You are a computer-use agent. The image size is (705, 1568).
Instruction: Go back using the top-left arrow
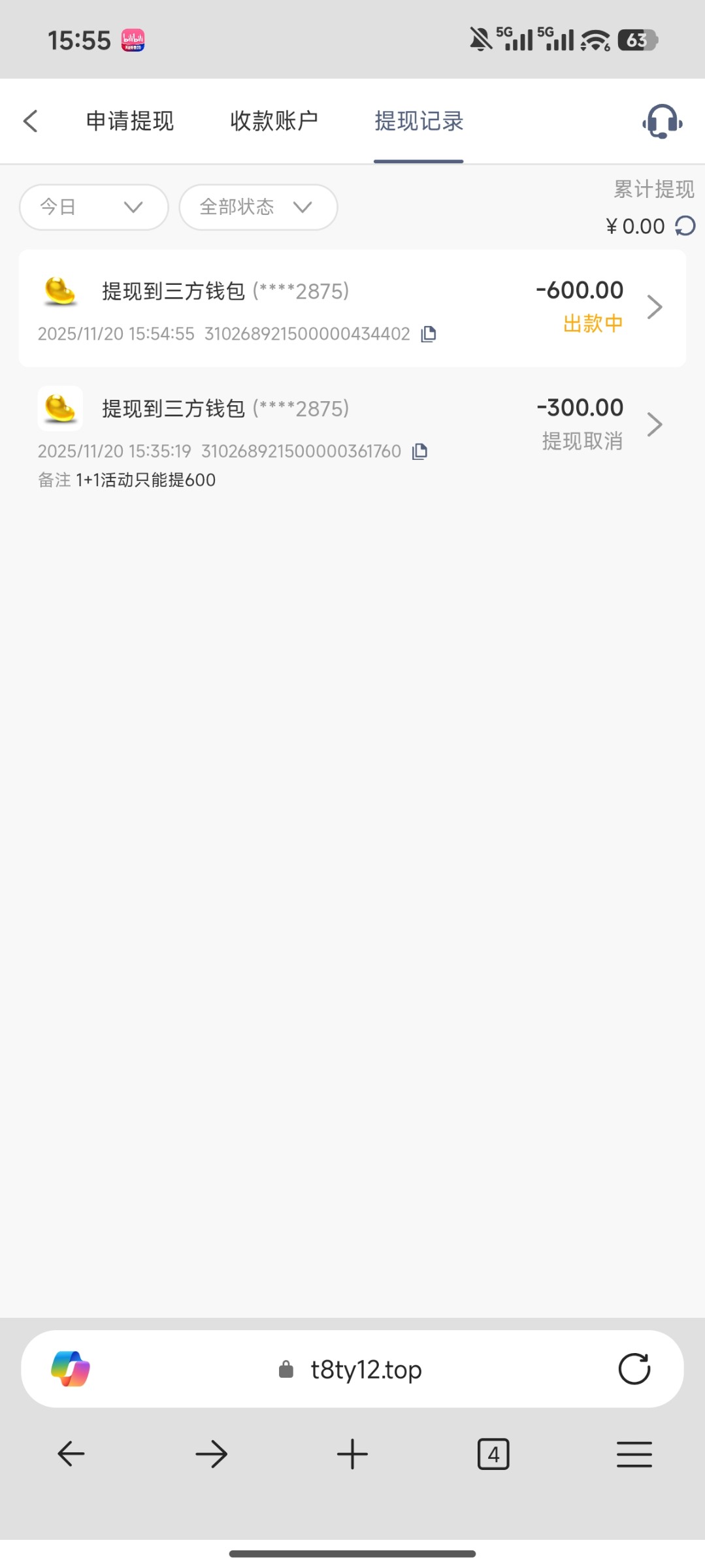tap(31, 121)
